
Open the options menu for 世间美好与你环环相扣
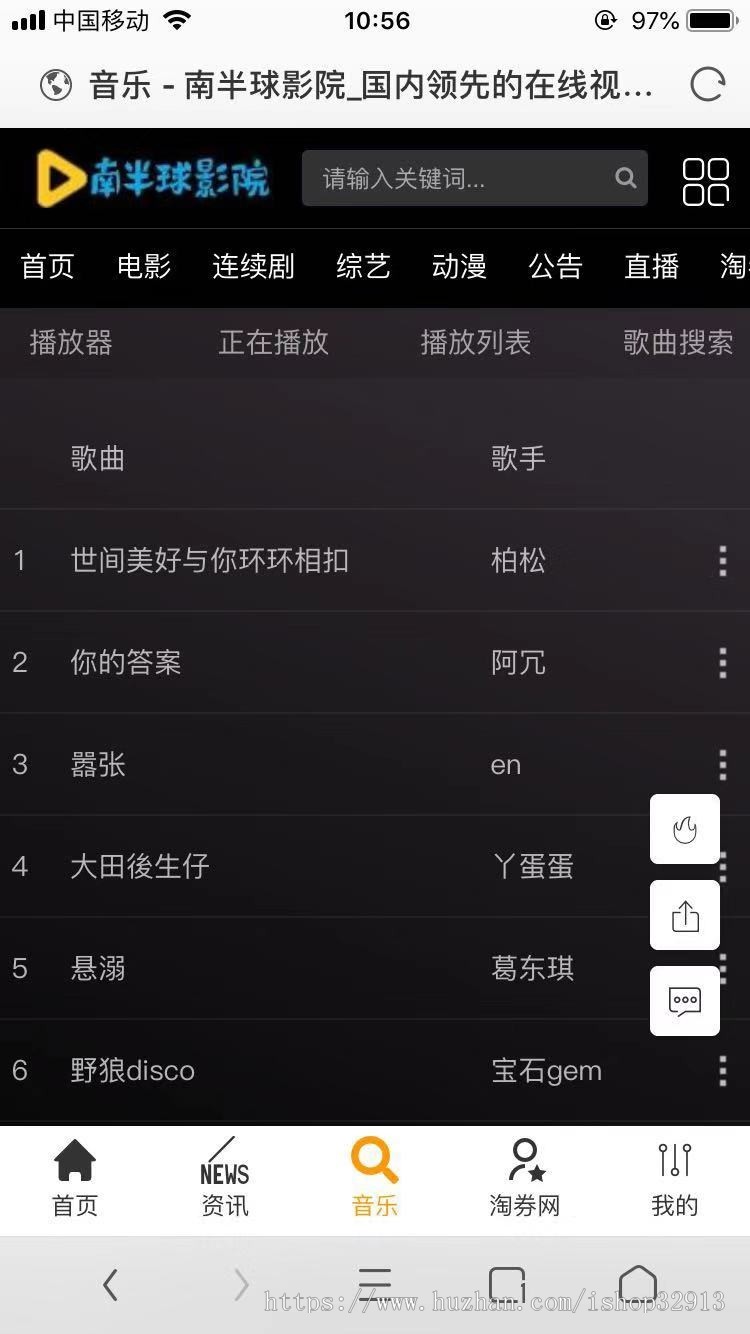722,561
